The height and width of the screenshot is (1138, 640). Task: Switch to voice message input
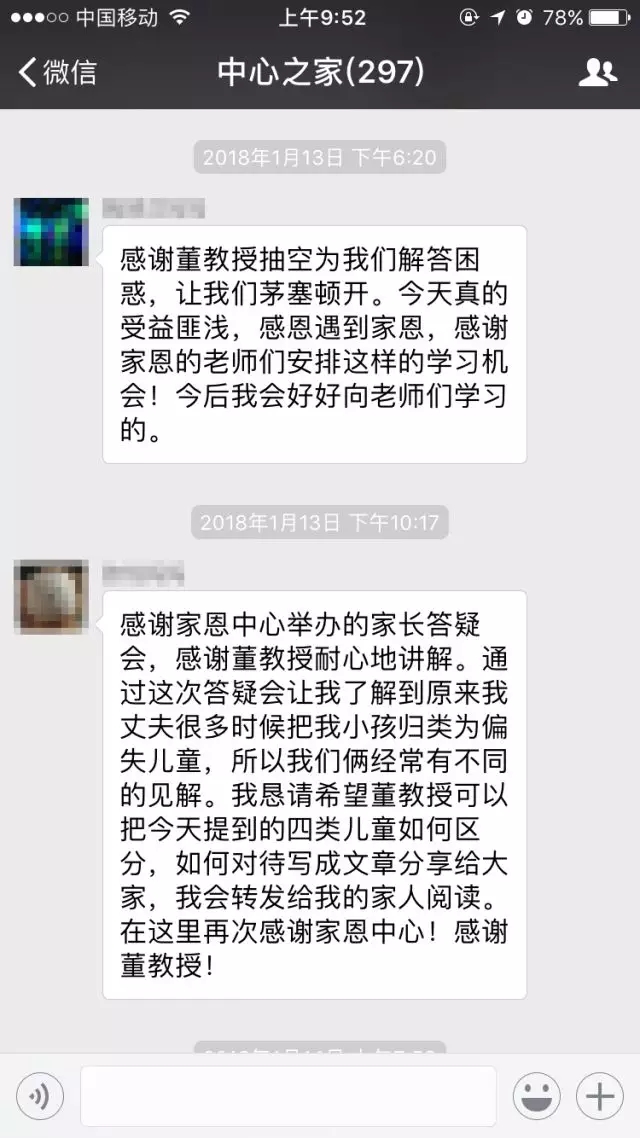[x=40, y=1097]
